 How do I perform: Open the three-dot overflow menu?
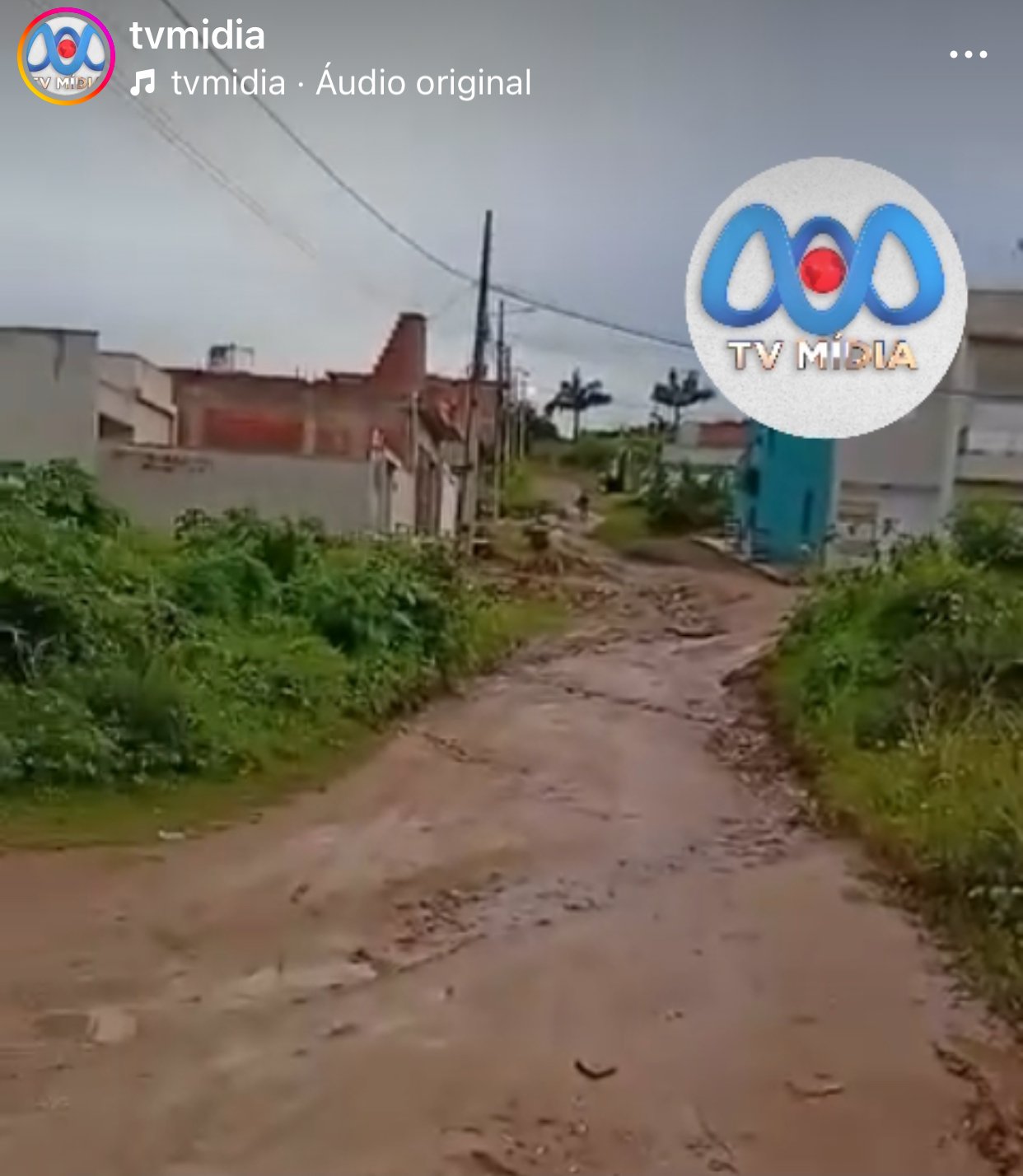point(968,54)
